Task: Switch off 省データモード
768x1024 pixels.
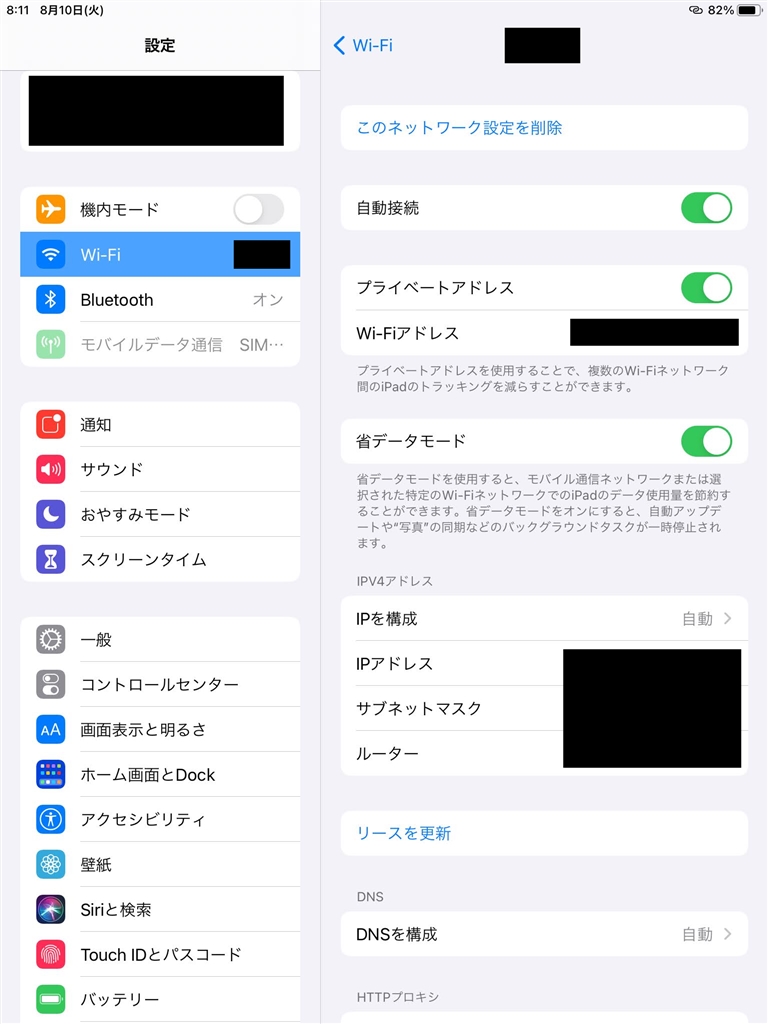Action: [x=706, y=440]
